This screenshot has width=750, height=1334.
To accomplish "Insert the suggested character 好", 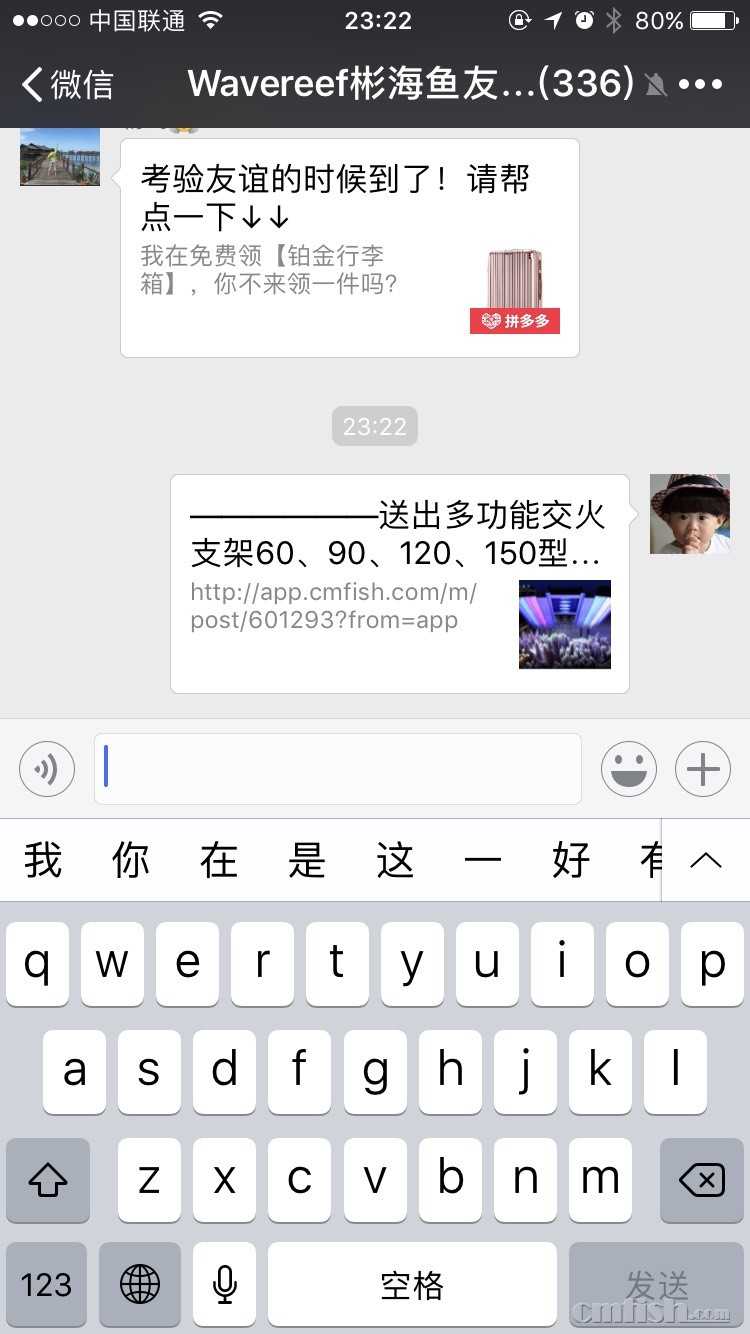I will 571,860.
